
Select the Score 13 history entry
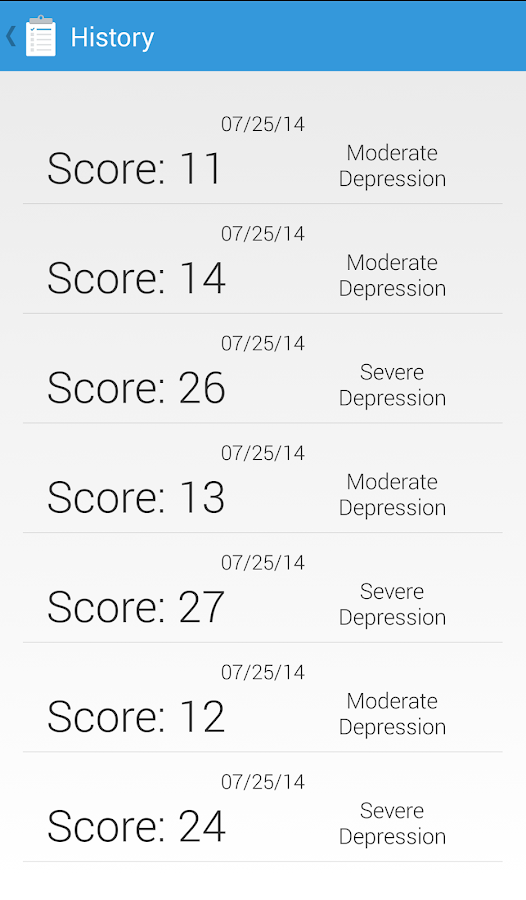coord(262,478)
